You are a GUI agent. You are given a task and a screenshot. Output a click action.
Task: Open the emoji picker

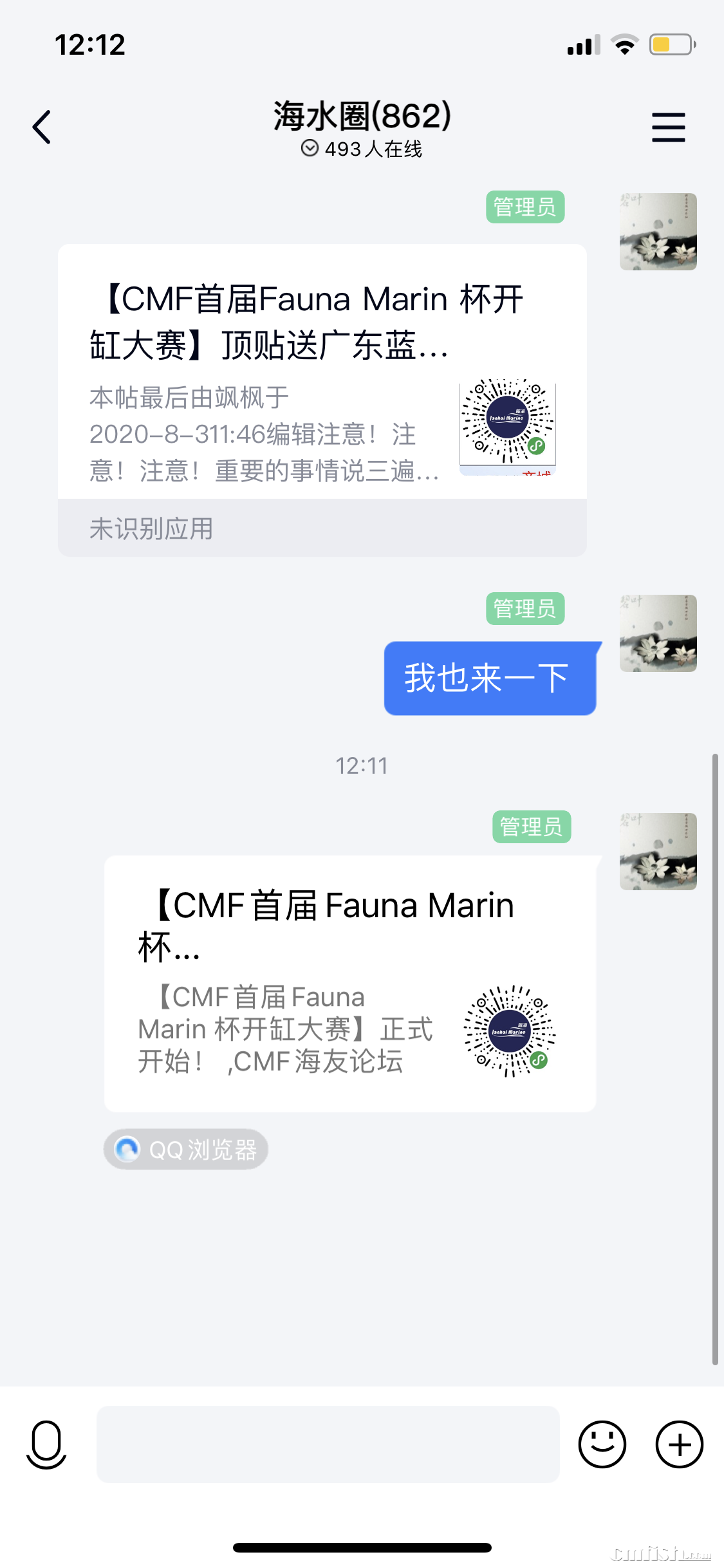(602, 1444)
